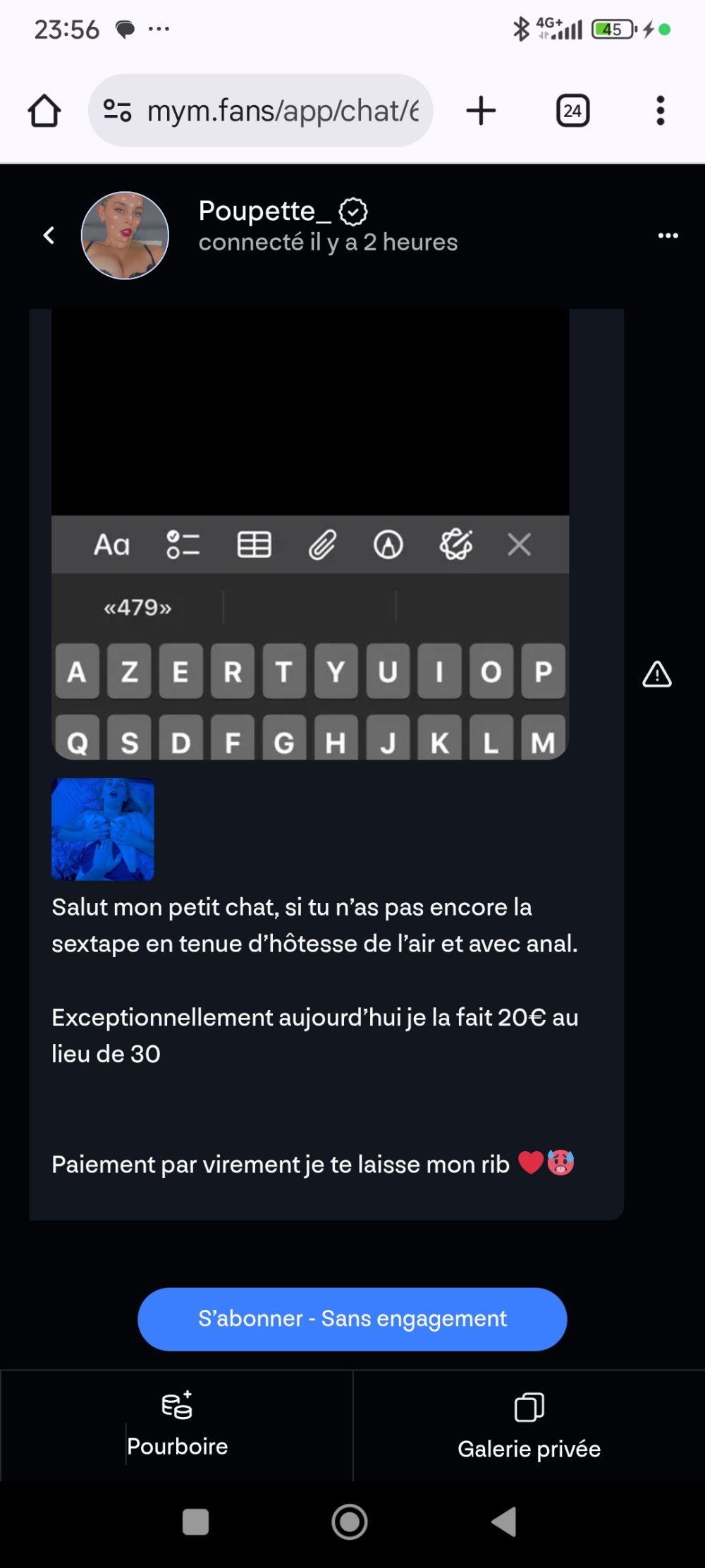Go to browser home page

[x=44, y=111]
